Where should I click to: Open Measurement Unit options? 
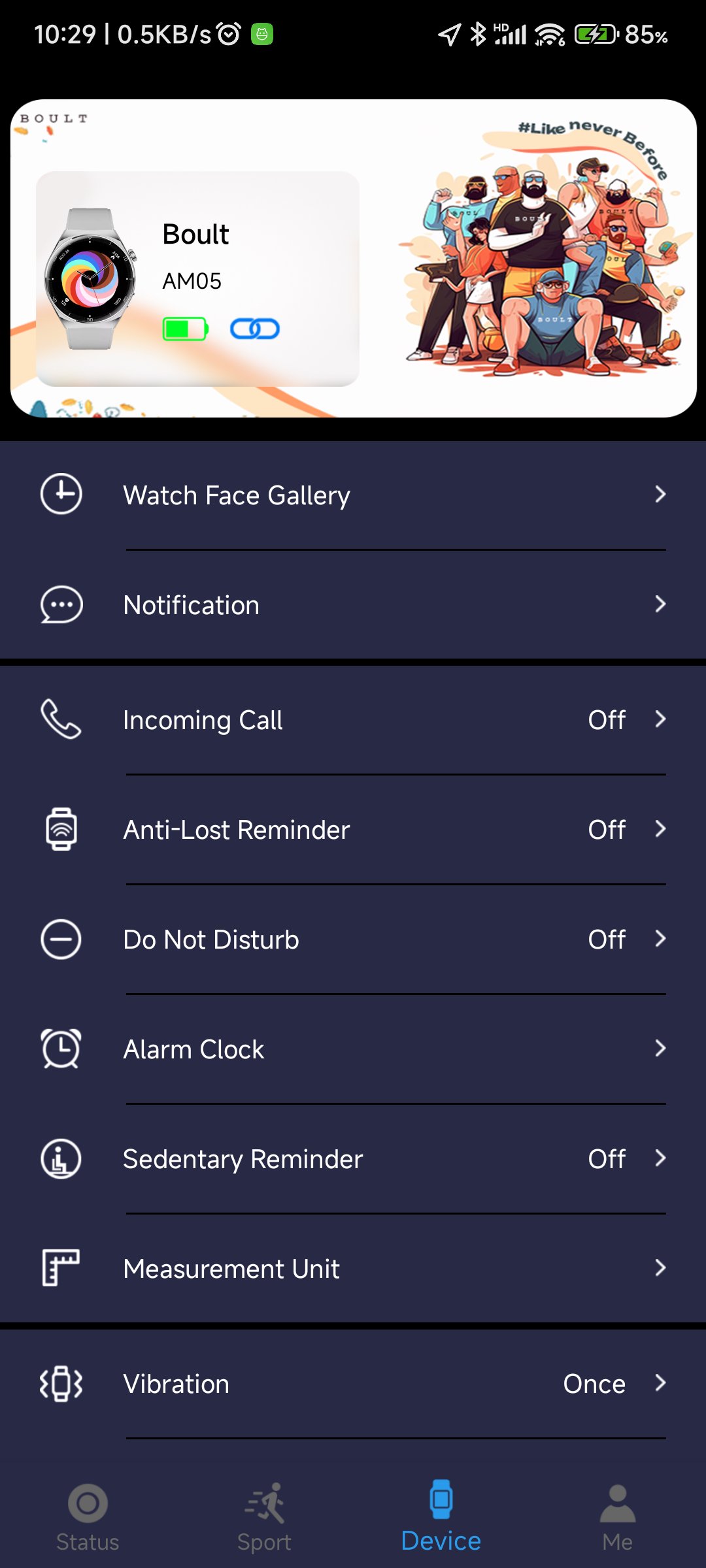pyautogui.click(x=353, y=1268)
